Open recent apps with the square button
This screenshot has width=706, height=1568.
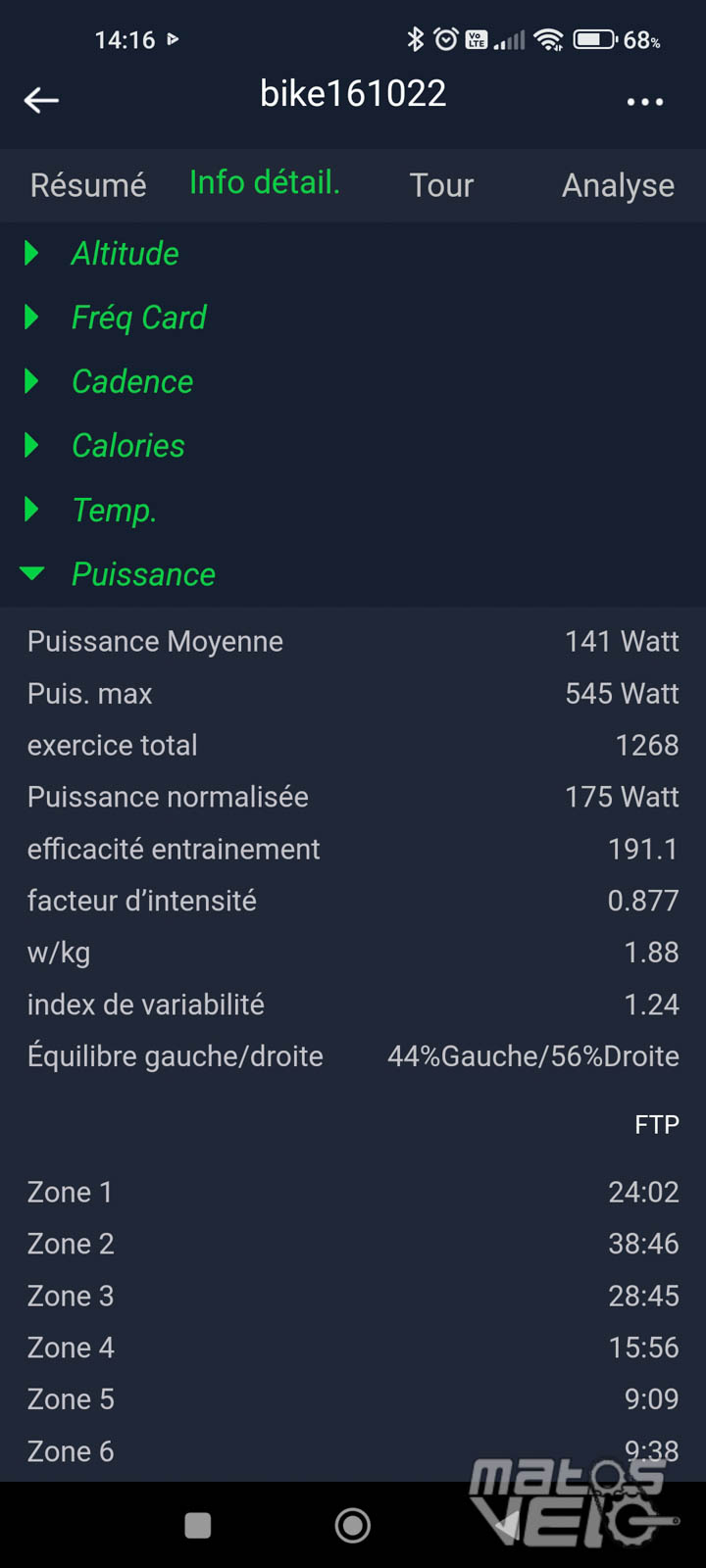[198, 1525]
